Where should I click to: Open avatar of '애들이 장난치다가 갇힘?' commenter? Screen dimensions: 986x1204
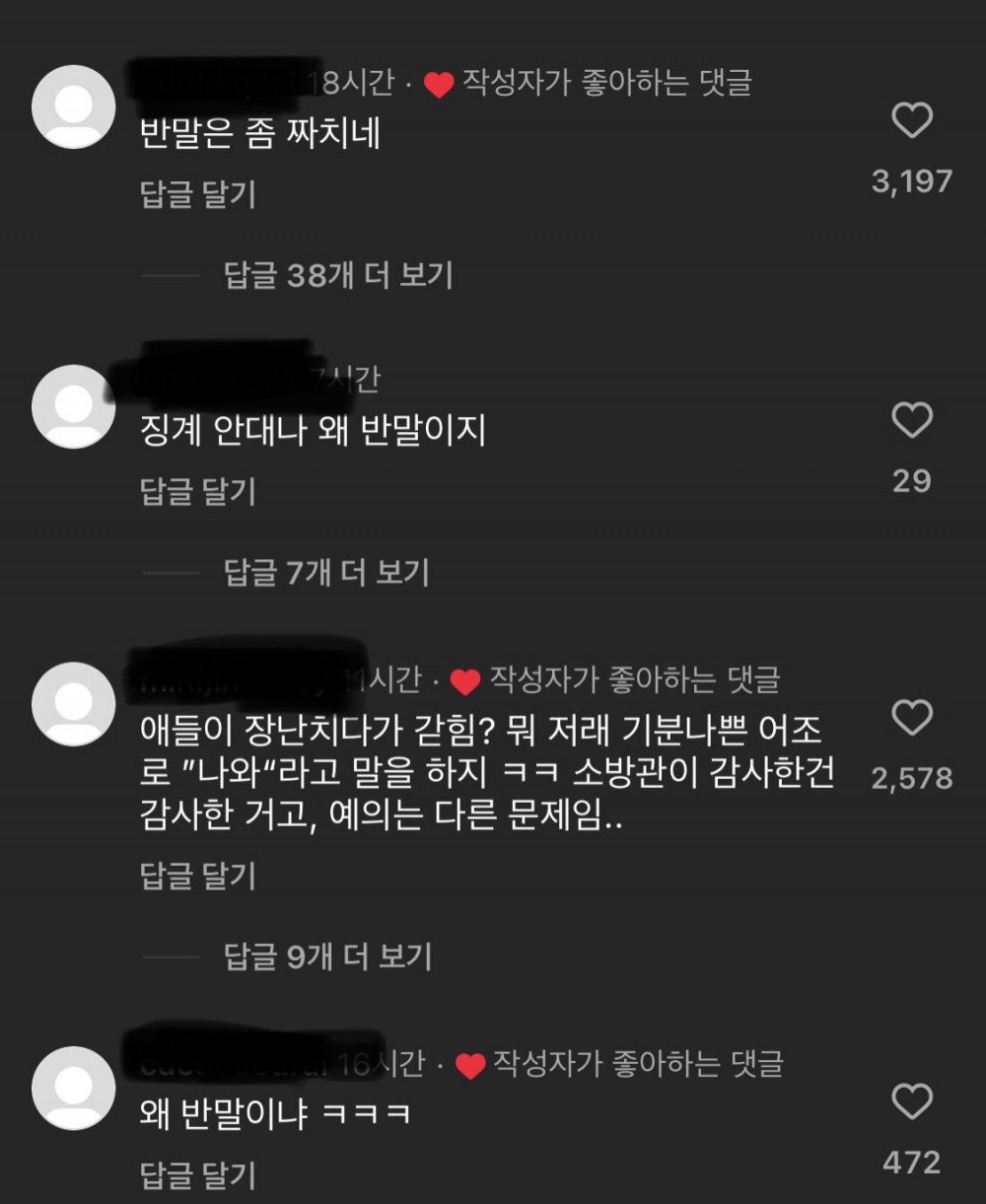click(x=74, y=704)
